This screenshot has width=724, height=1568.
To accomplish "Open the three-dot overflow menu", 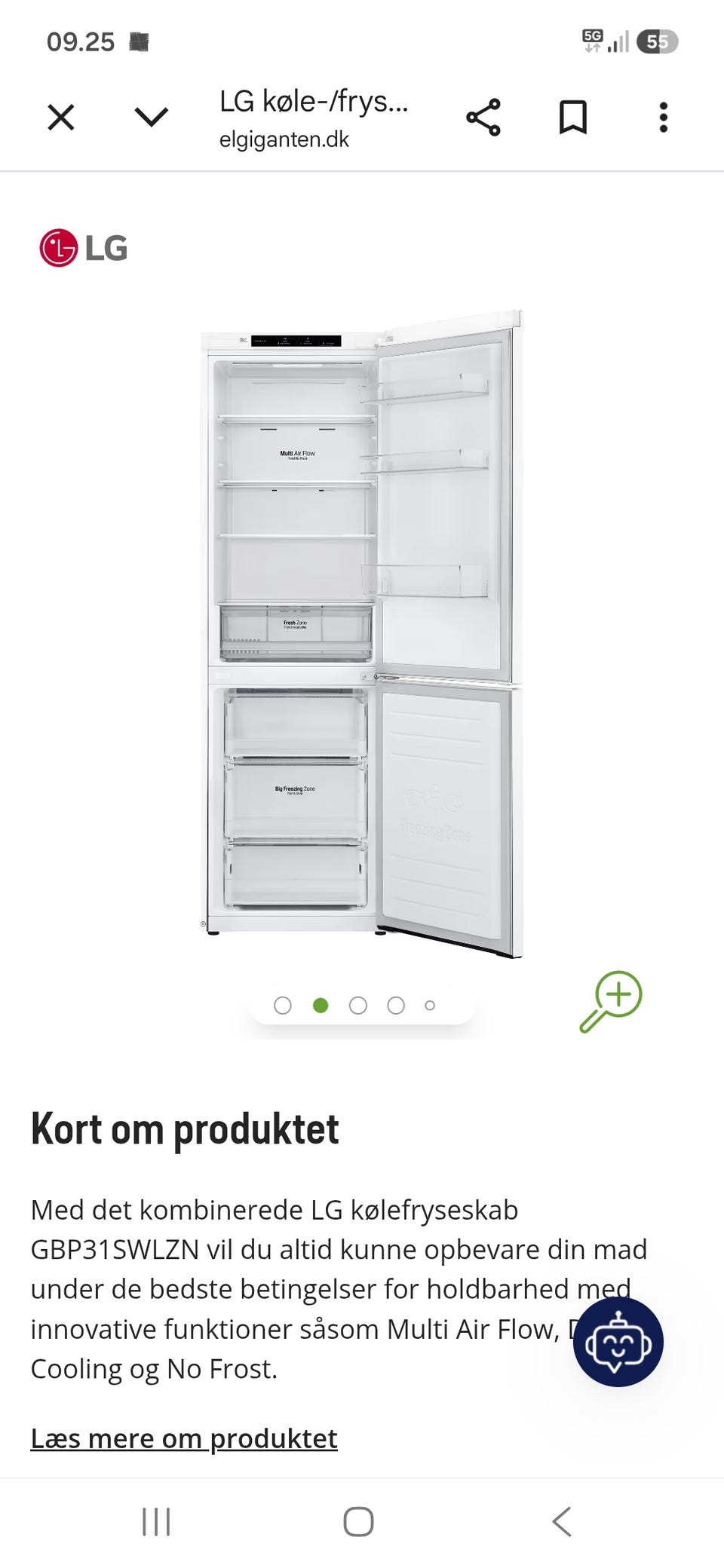I will [664, 118].
